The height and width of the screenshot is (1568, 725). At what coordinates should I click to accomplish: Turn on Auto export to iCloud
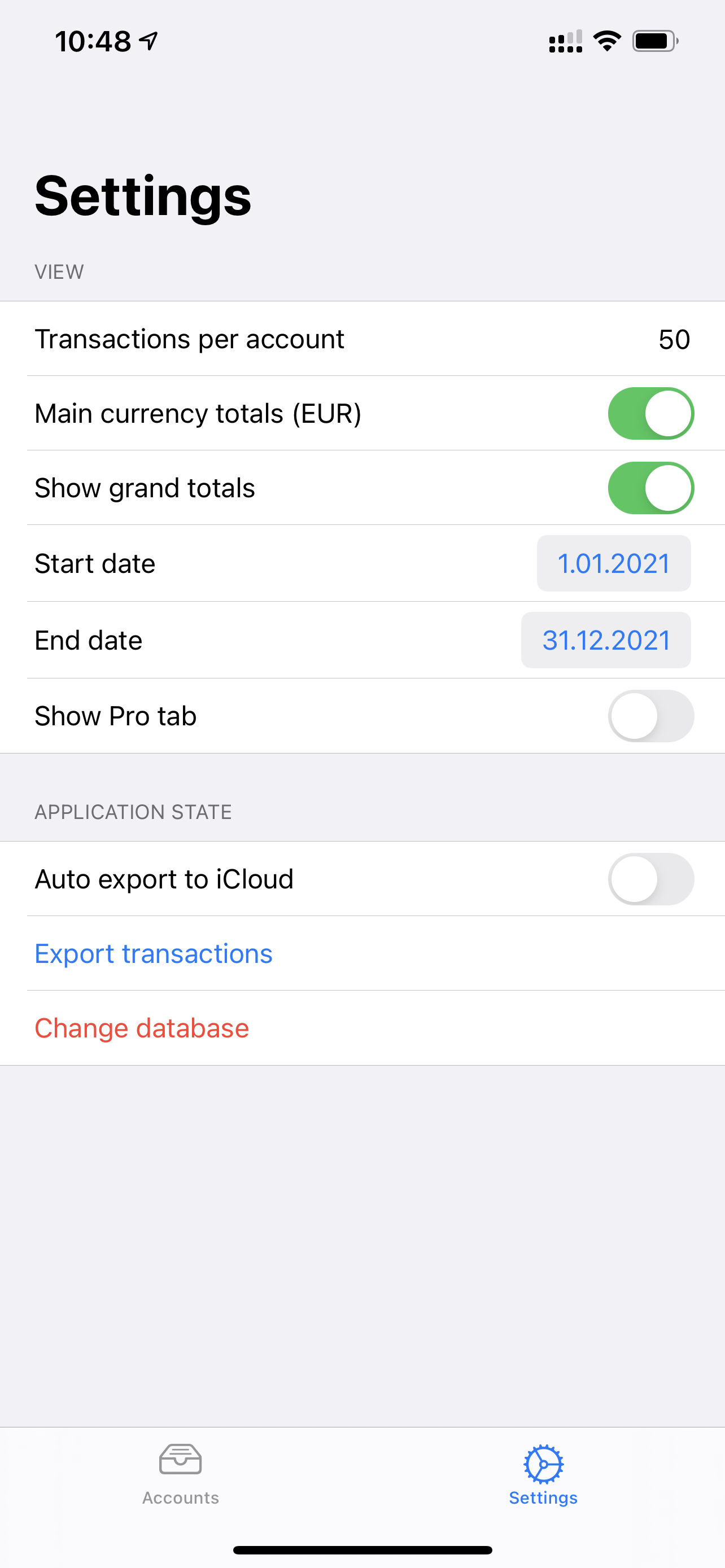650,879
